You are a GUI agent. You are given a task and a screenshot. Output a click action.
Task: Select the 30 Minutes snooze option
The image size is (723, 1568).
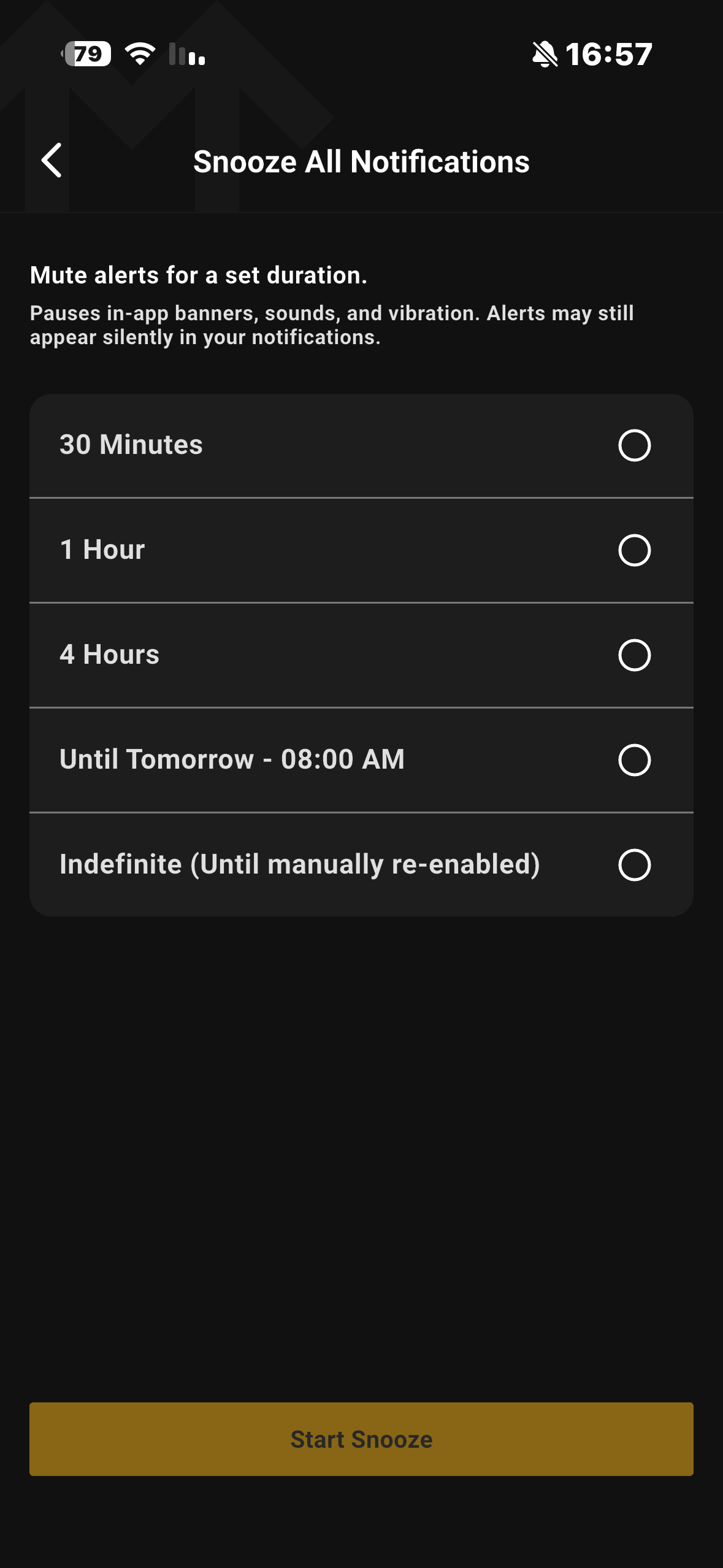(x=361, y=445)
